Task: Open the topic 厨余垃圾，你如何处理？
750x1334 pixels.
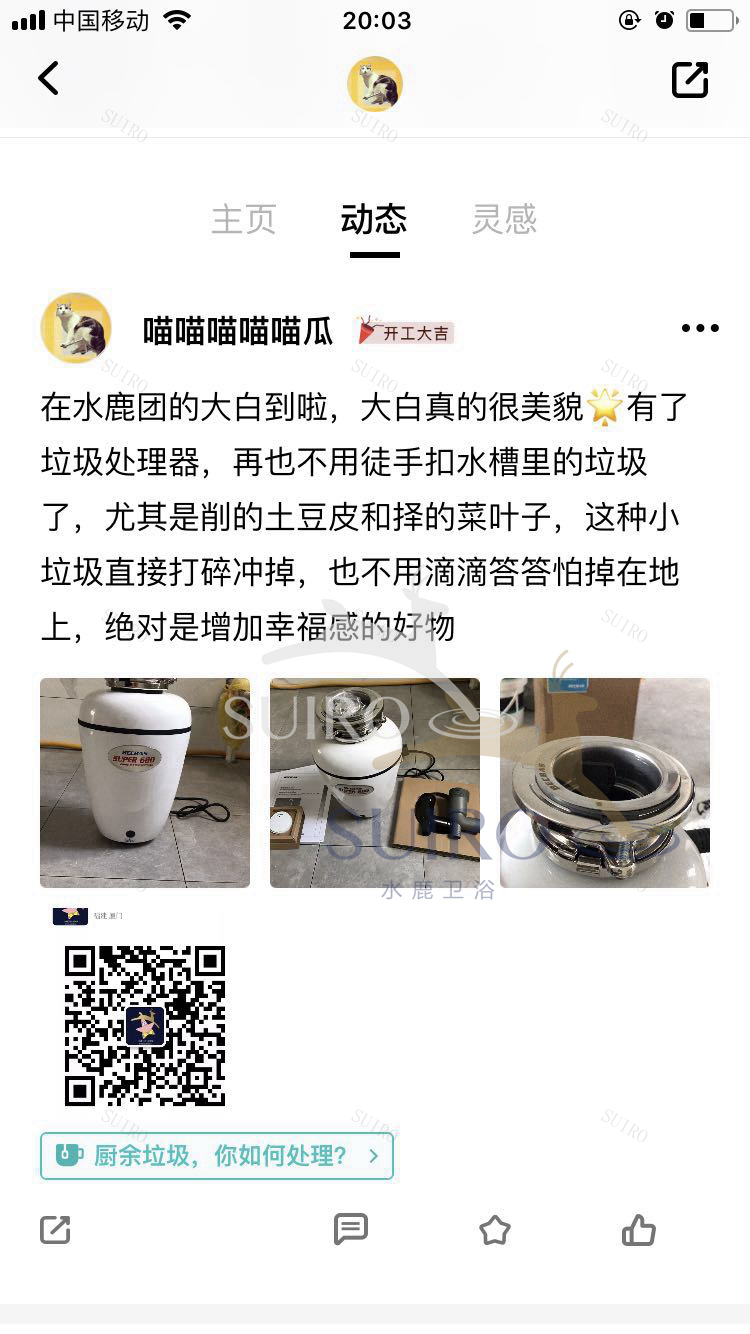Action: click(217, 1156)
